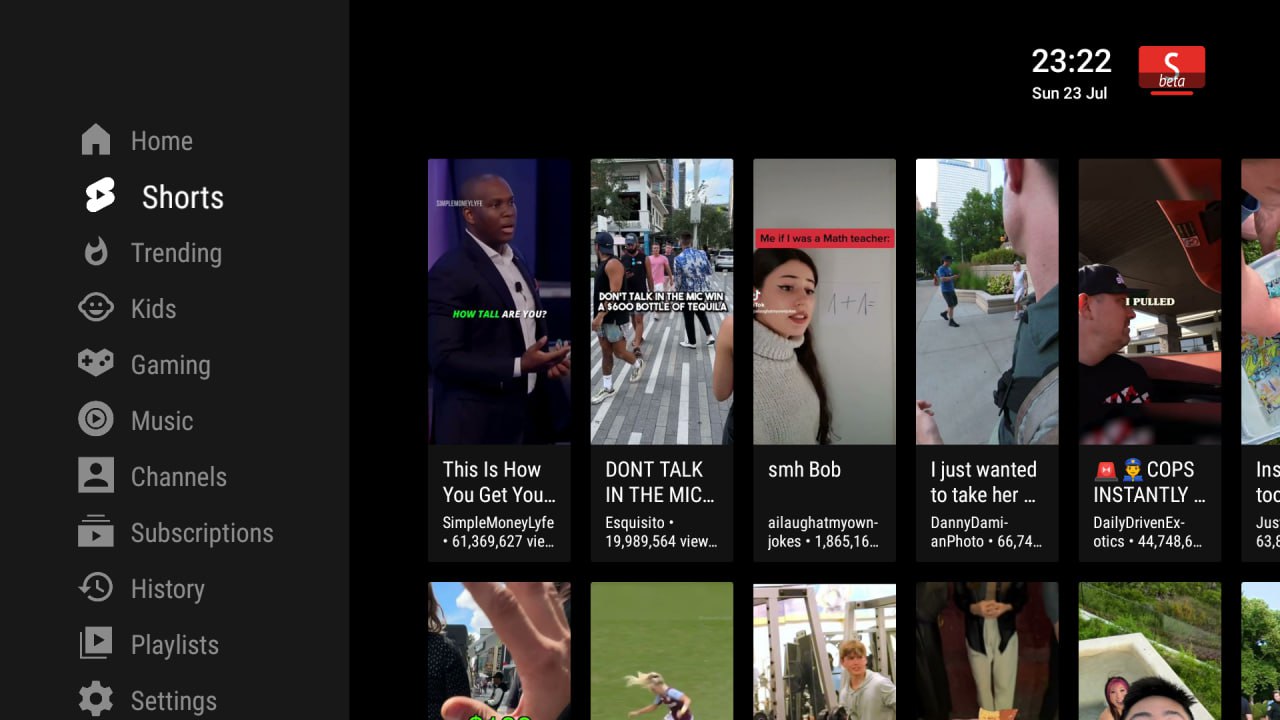Open the Gaming section
The height and width of the screenshot is (720, 1280).
point(170,365)
